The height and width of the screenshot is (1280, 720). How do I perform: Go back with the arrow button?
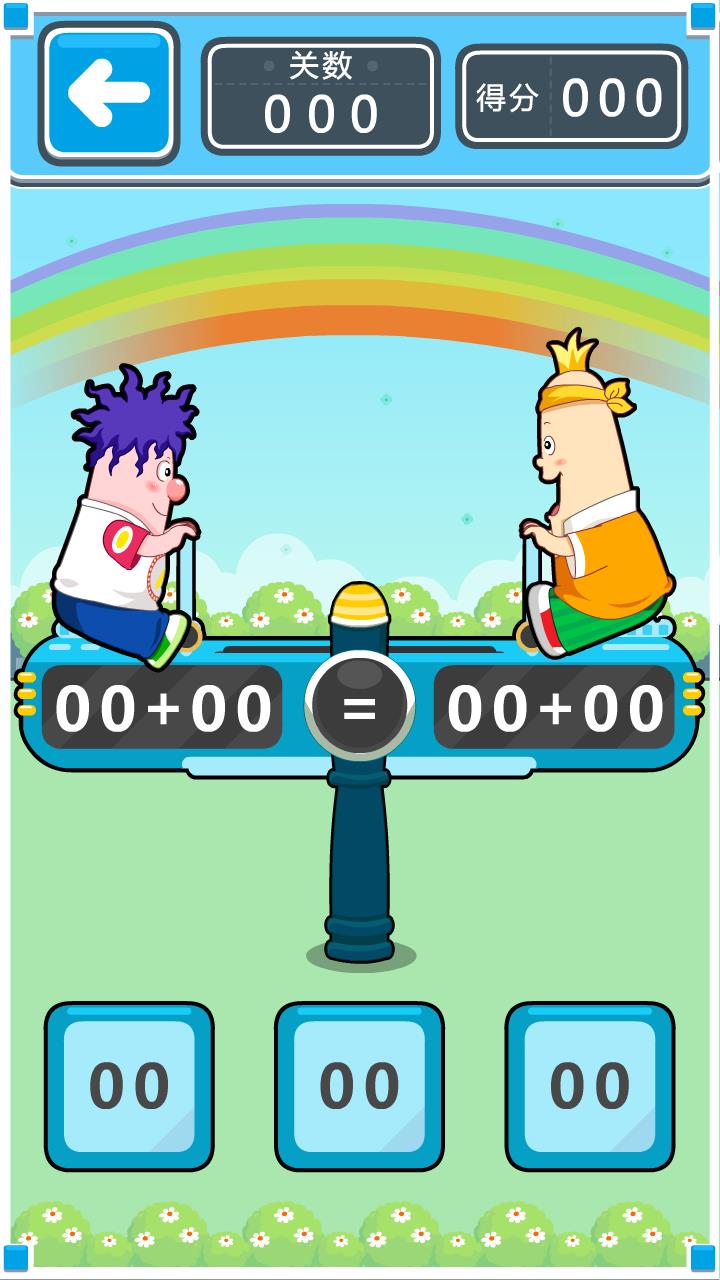click(109, 93)
